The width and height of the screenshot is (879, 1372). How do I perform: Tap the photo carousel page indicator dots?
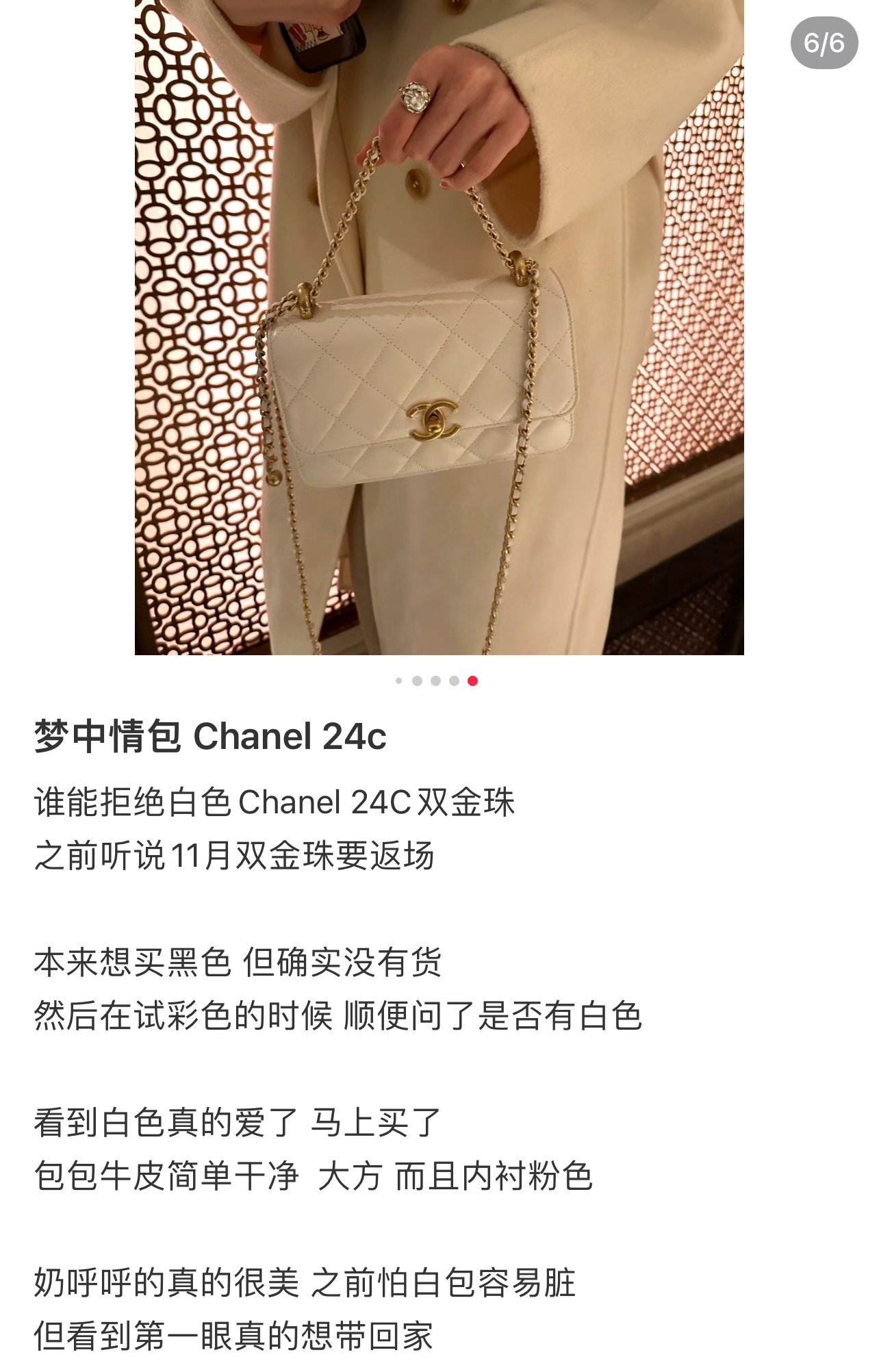pos(436,681)
